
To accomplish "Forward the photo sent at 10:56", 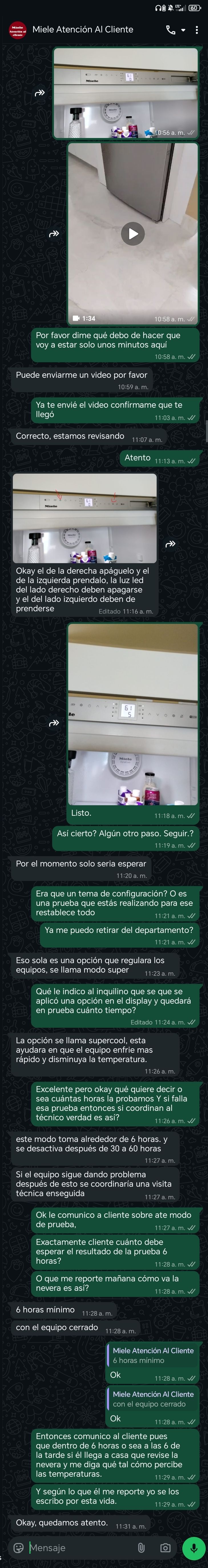I will pos(40,93).
